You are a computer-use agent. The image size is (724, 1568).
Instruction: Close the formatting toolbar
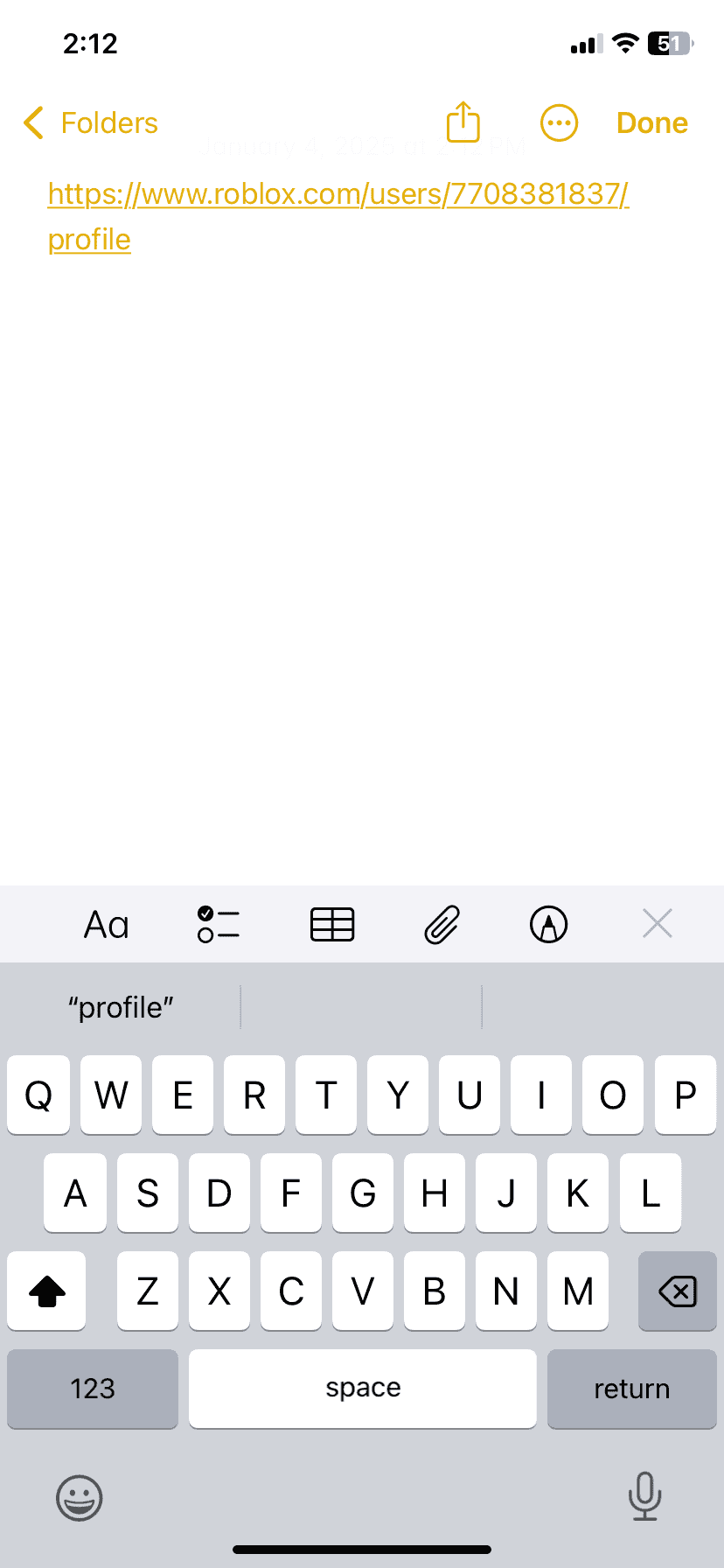[x=658, y=923]
